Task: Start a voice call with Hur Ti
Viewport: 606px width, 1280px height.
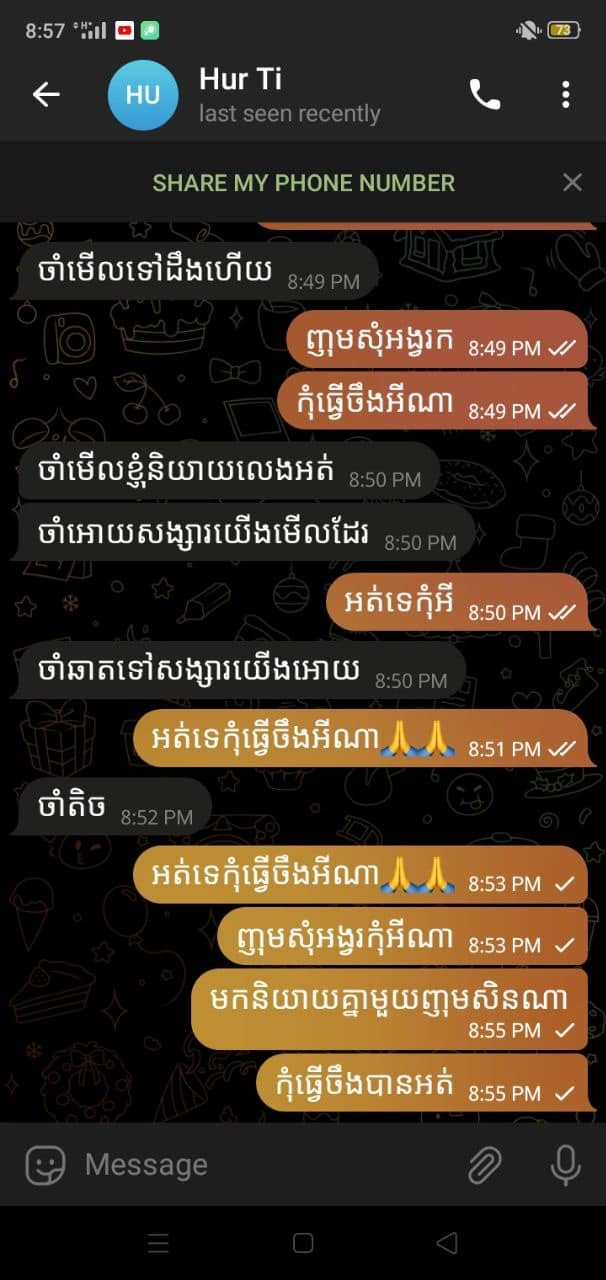Action: coord(485,95)
